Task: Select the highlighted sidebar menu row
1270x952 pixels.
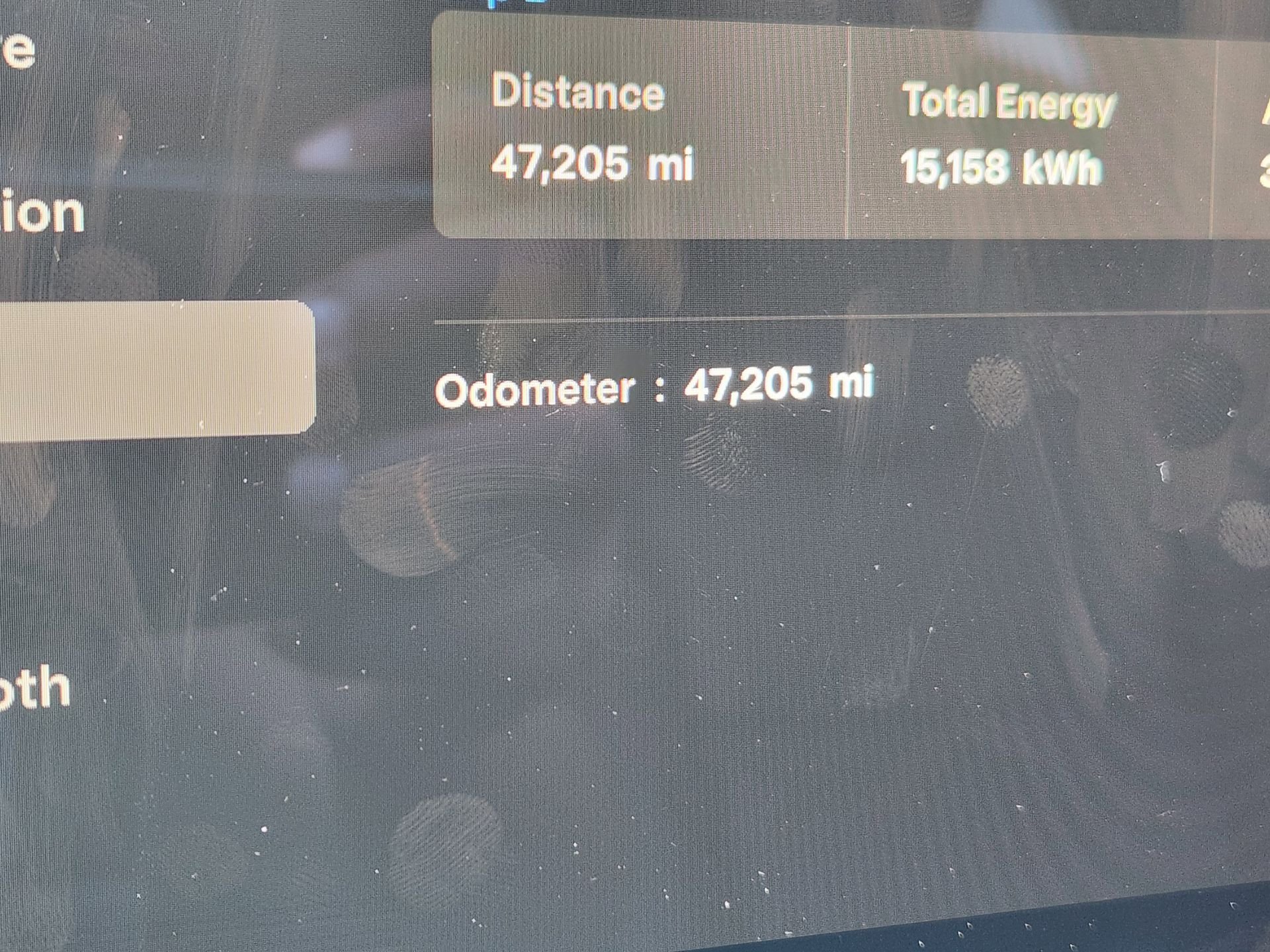Action: [155, 368]
